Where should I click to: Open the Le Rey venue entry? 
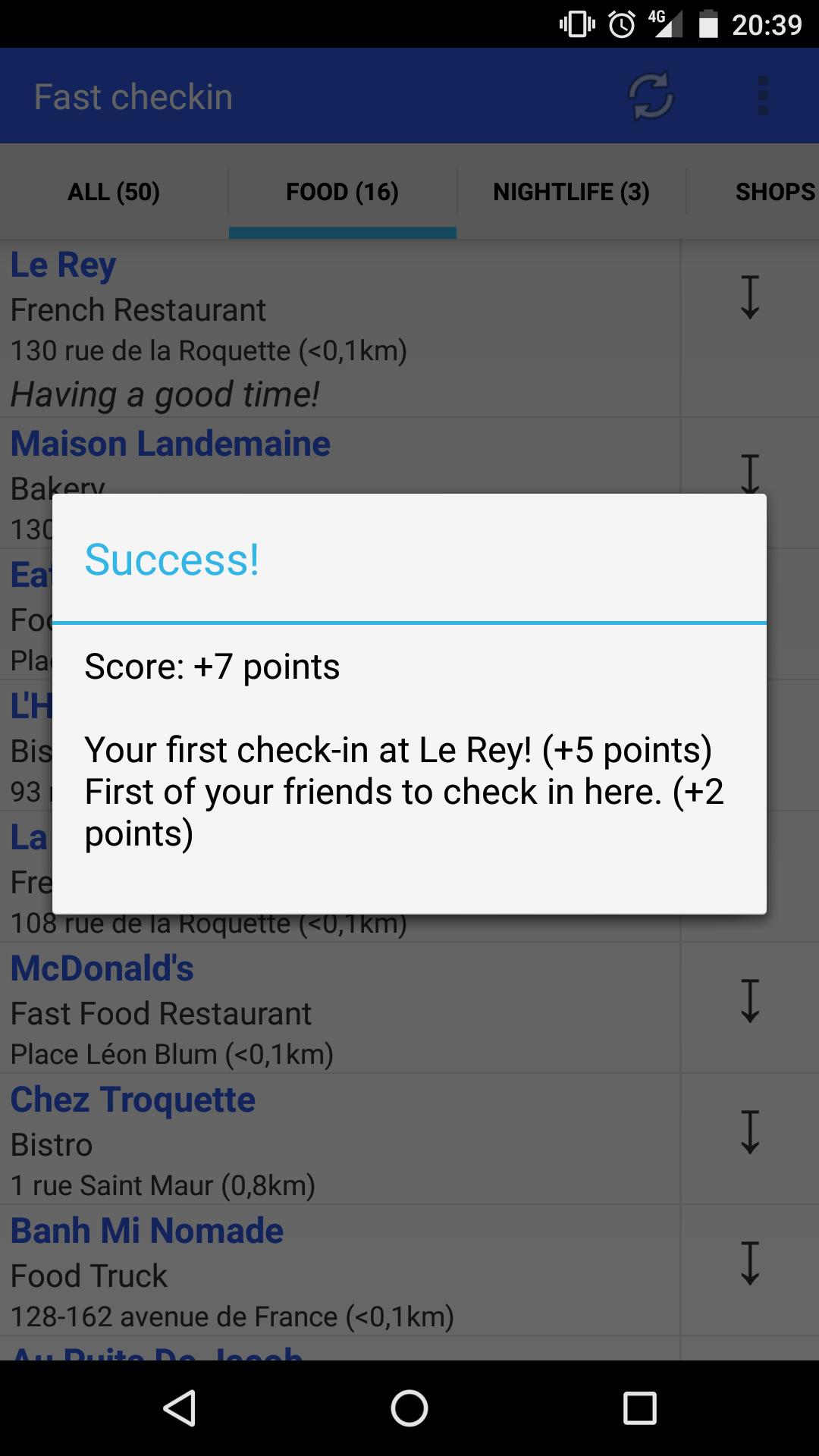(x=63, y=264)
